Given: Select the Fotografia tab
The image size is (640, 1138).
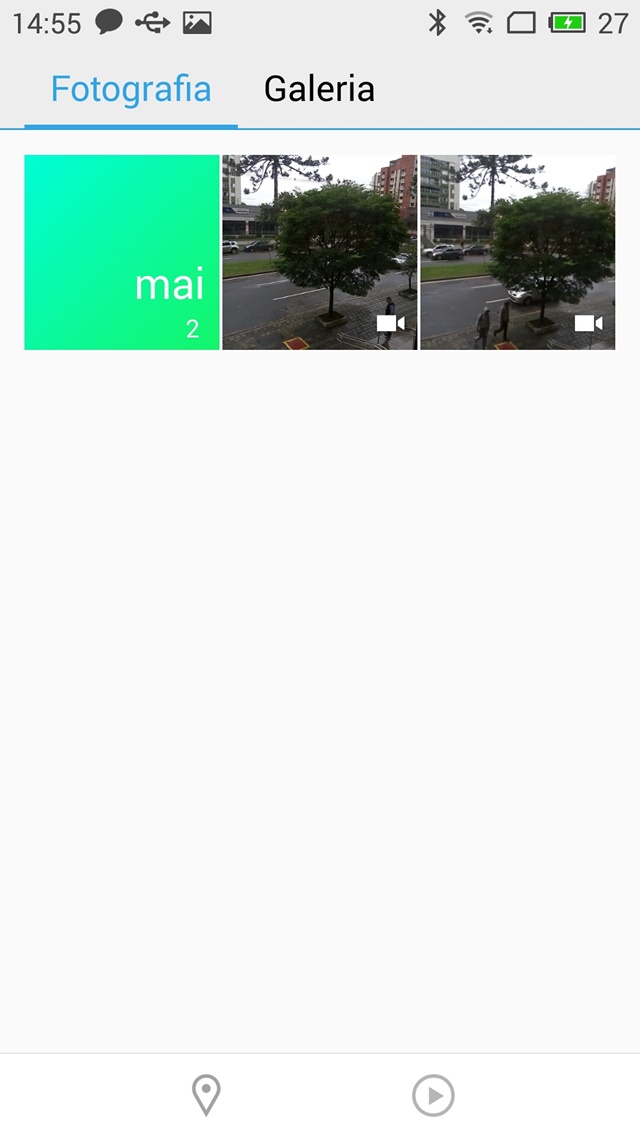Looking at the screenshot, I should click(x=131, y=89).
